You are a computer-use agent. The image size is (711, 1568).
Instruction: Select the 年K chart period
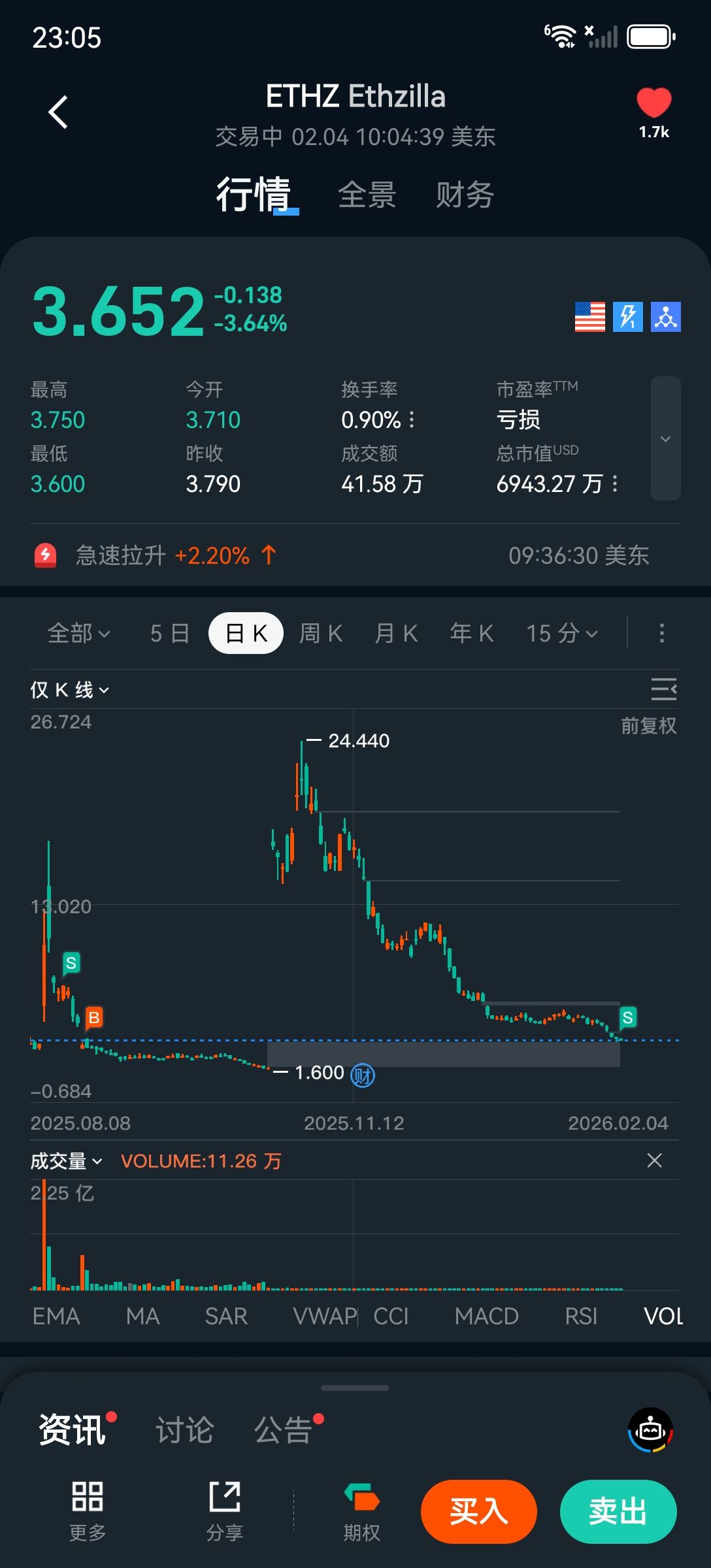pos(471,633)
